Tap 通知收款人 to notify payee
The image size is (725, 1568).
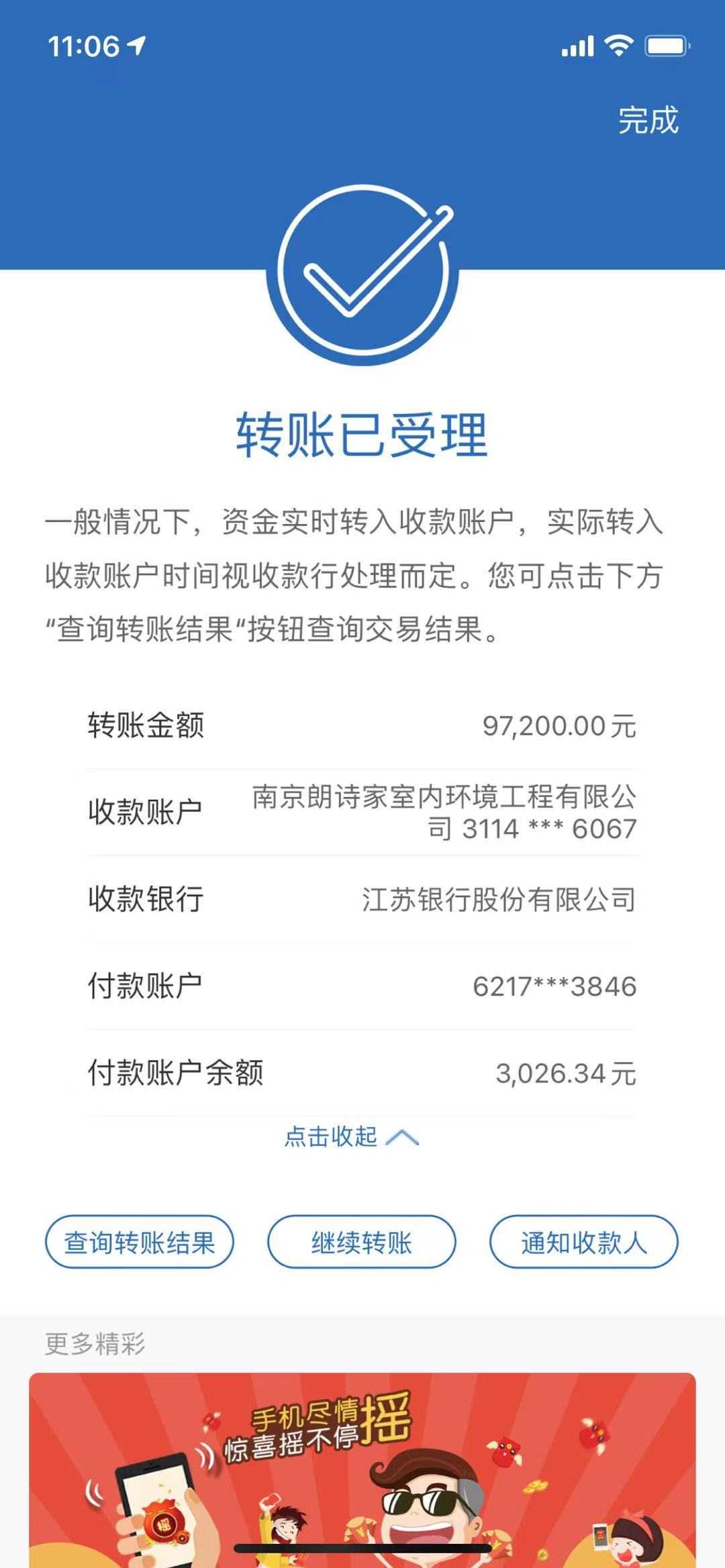click(x=583, y=1243)
